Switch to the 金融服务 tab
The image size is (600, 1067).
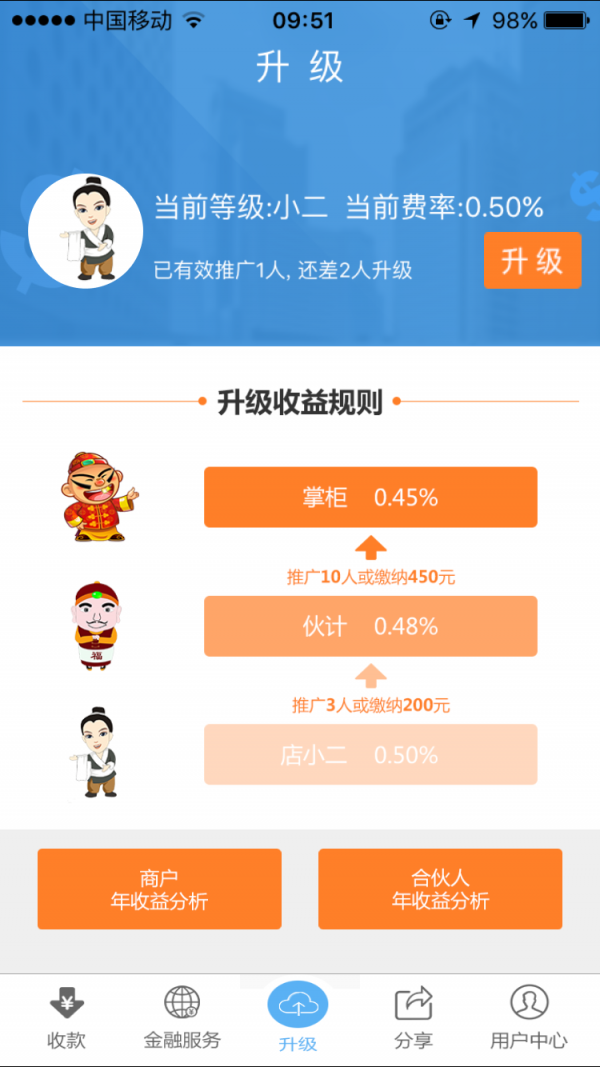[x=182, y=1019]
